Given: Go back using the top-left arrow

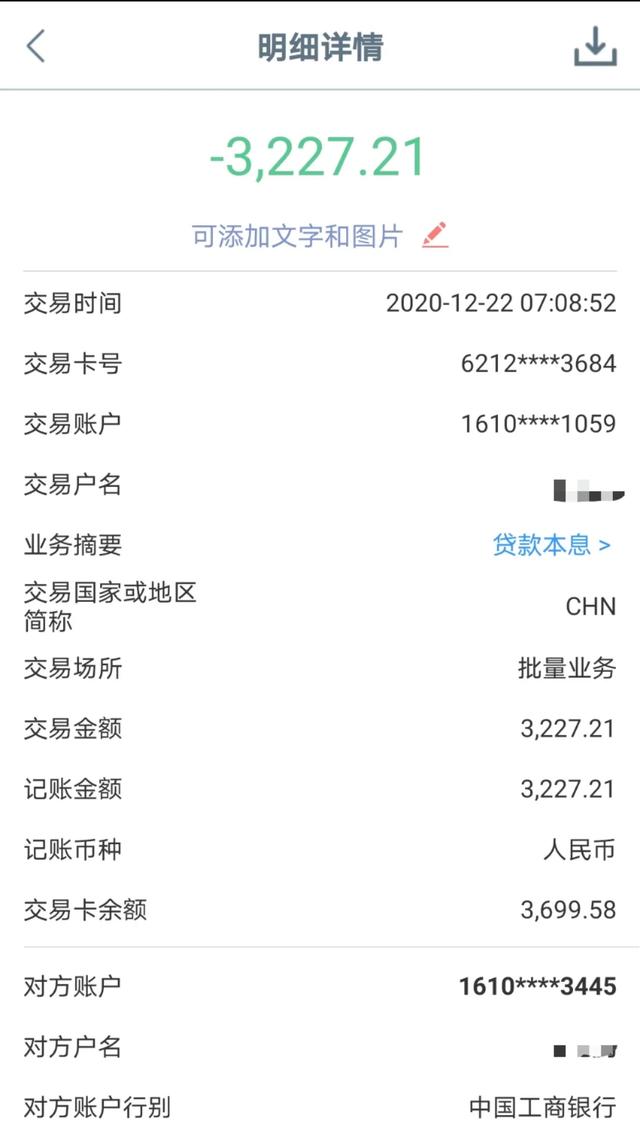Looking at the screenshot, I should click(36, 47).
